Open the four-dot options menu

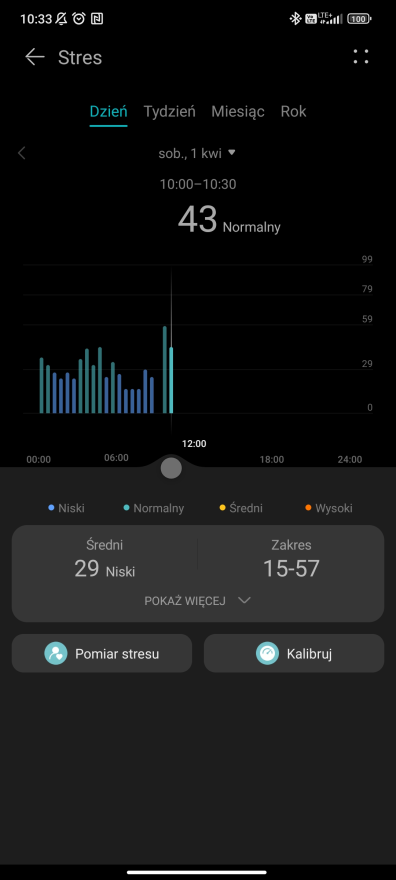tap(361, 57)
